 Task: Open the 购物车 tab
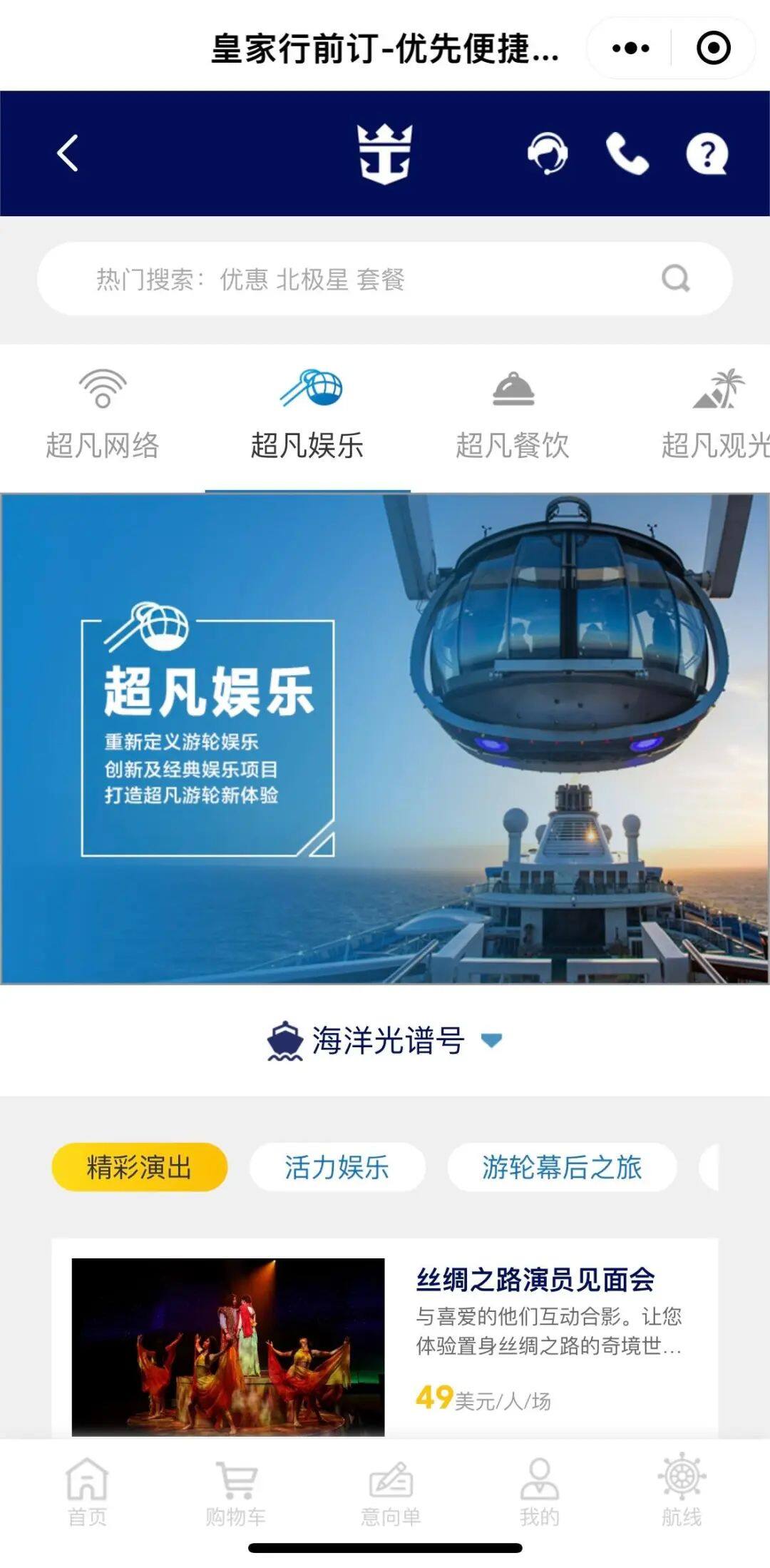pyautogui.click(x=236, y=1492)
